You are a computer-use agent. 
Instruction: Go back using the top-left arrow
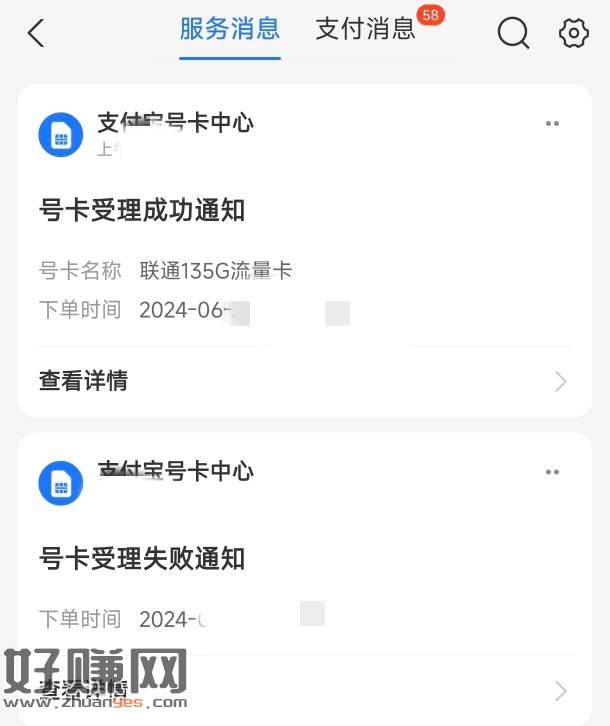coord(36,33)
